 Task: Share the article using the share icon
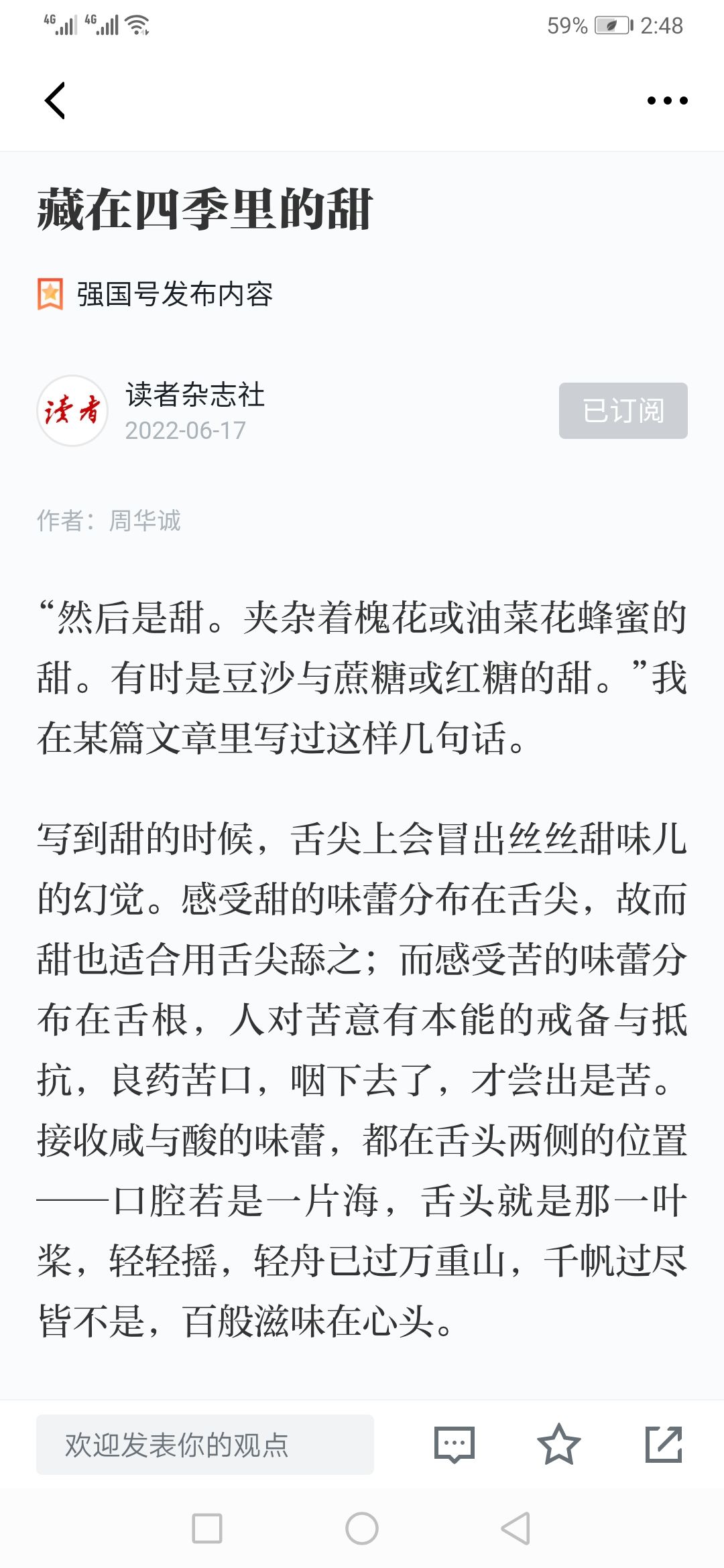[664, 1444]
